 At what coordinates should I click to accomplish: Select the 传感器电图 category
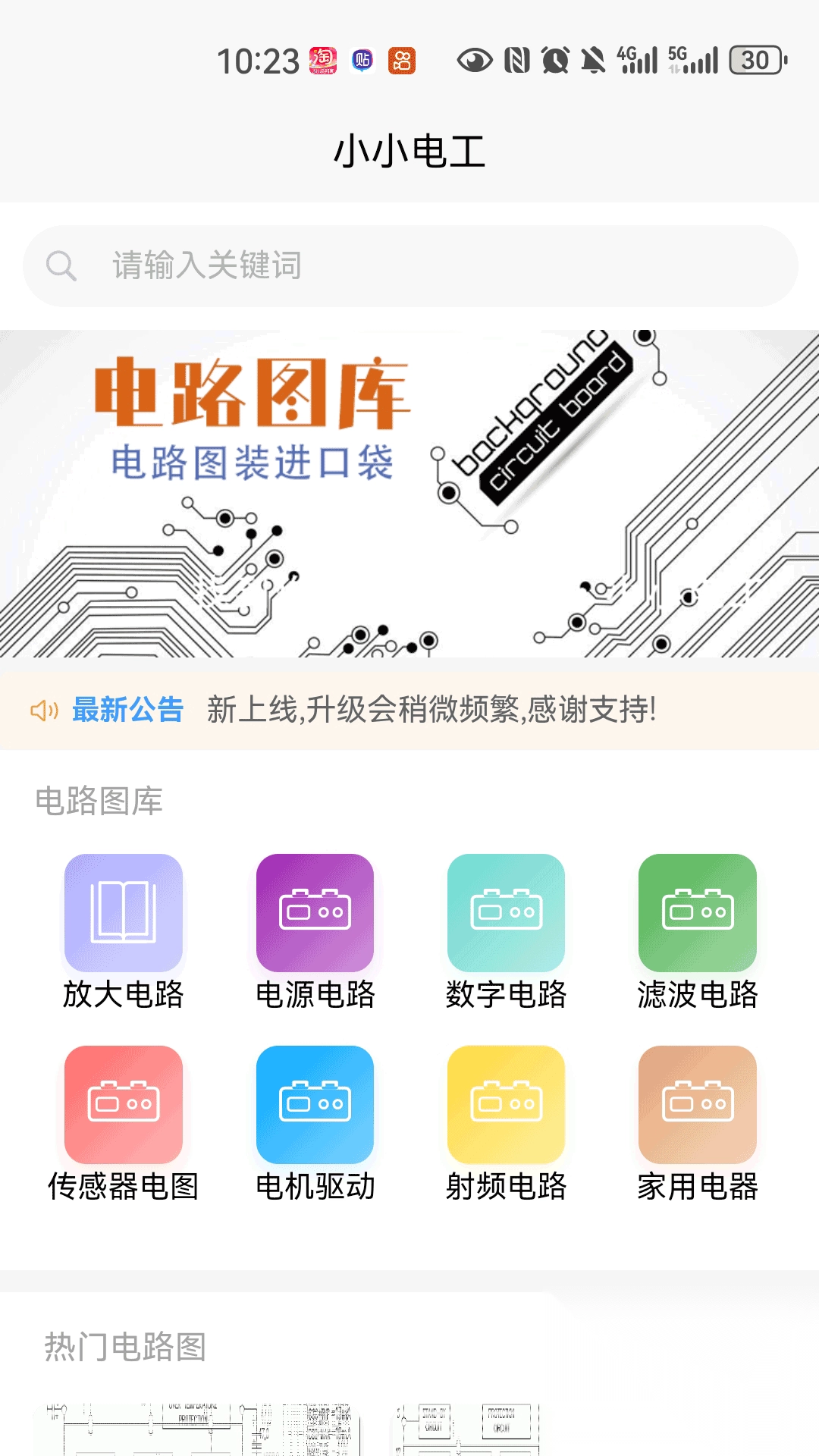(x=124, y=1107)
